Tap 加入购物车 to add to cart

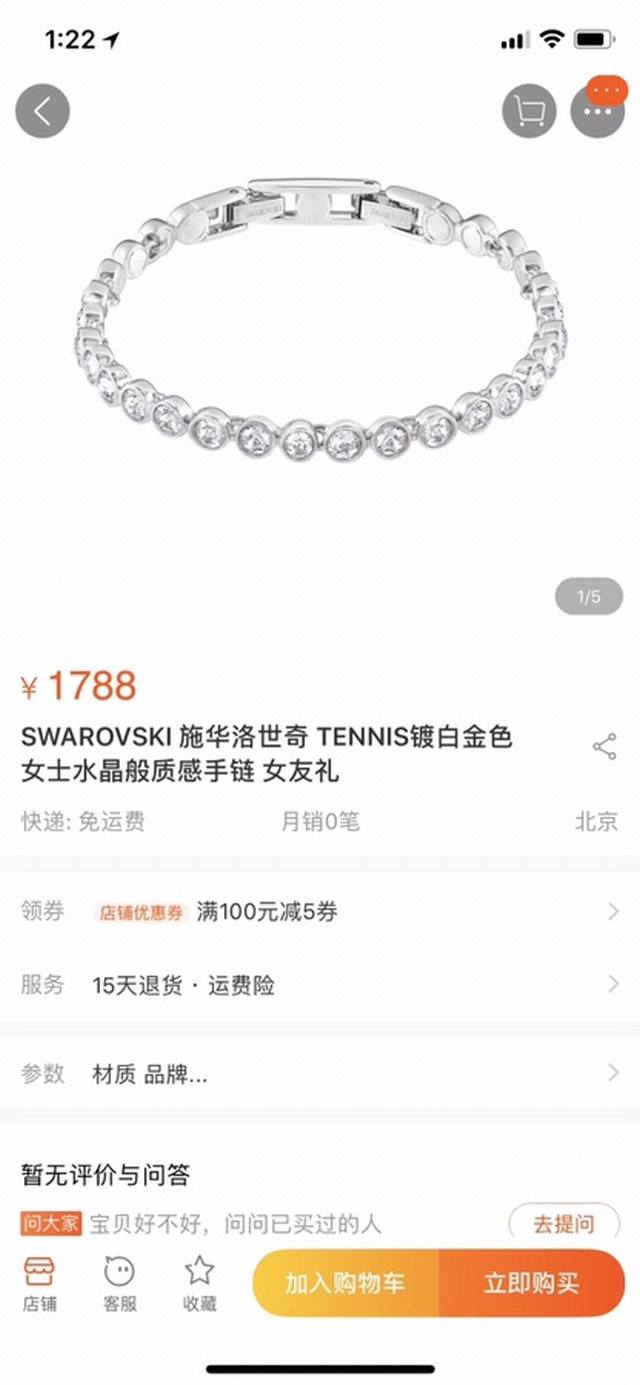(x=345, y=1283)
